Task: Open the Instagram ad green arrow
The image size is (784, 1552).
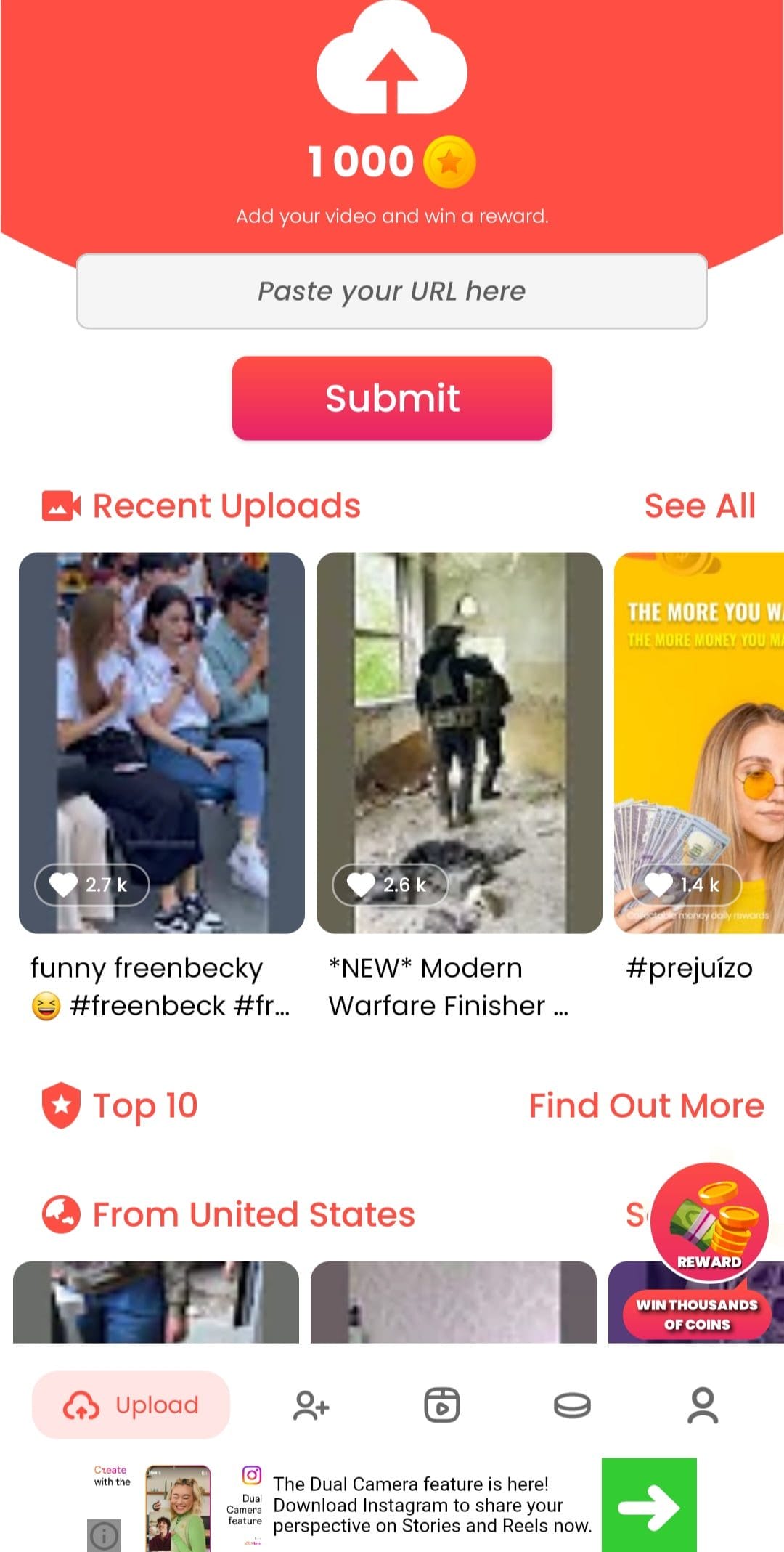Action: [649, 1505]
